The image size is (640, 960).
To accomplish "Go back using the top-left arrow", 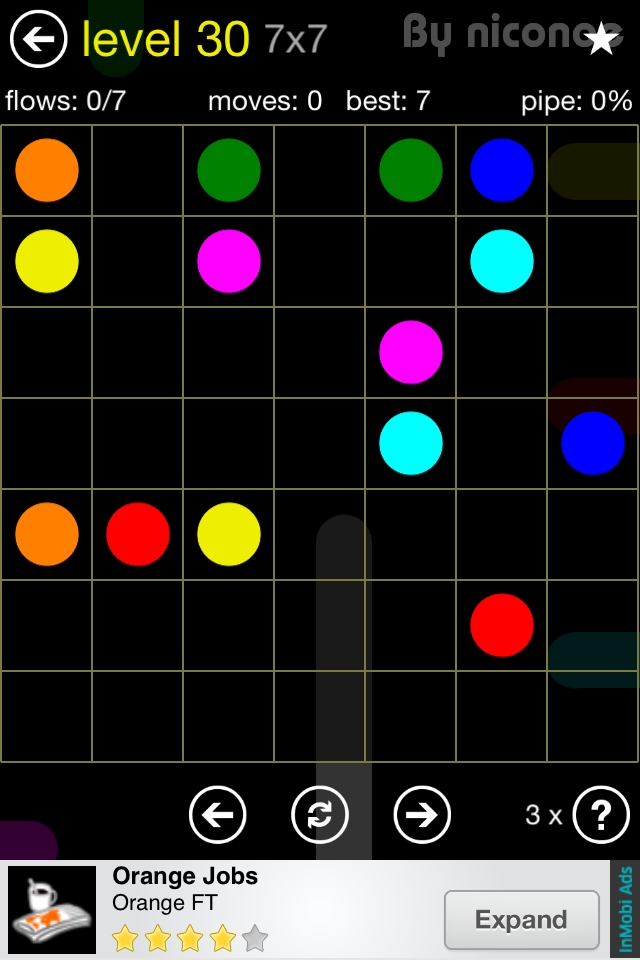I will click(38, 40).
